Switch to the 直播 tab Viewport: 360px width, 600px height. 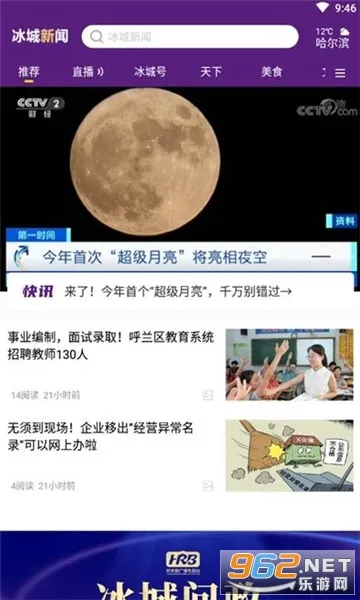click(88, 72)
